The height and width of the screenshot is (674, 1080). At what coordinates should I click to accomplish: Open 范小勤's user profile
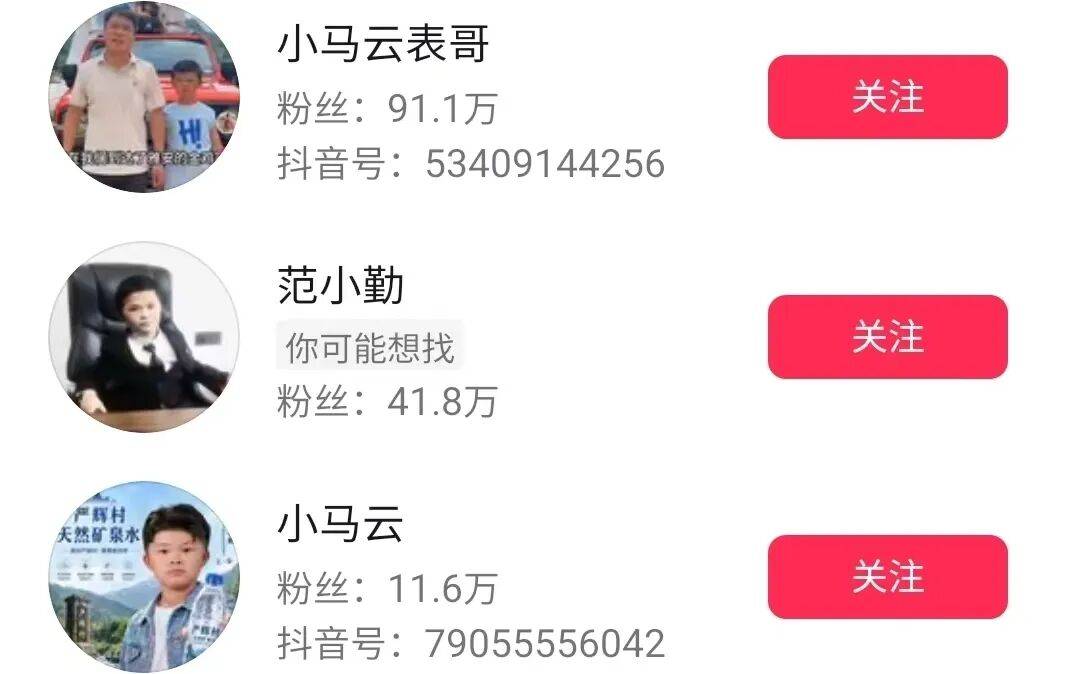[x=340, y=285]
